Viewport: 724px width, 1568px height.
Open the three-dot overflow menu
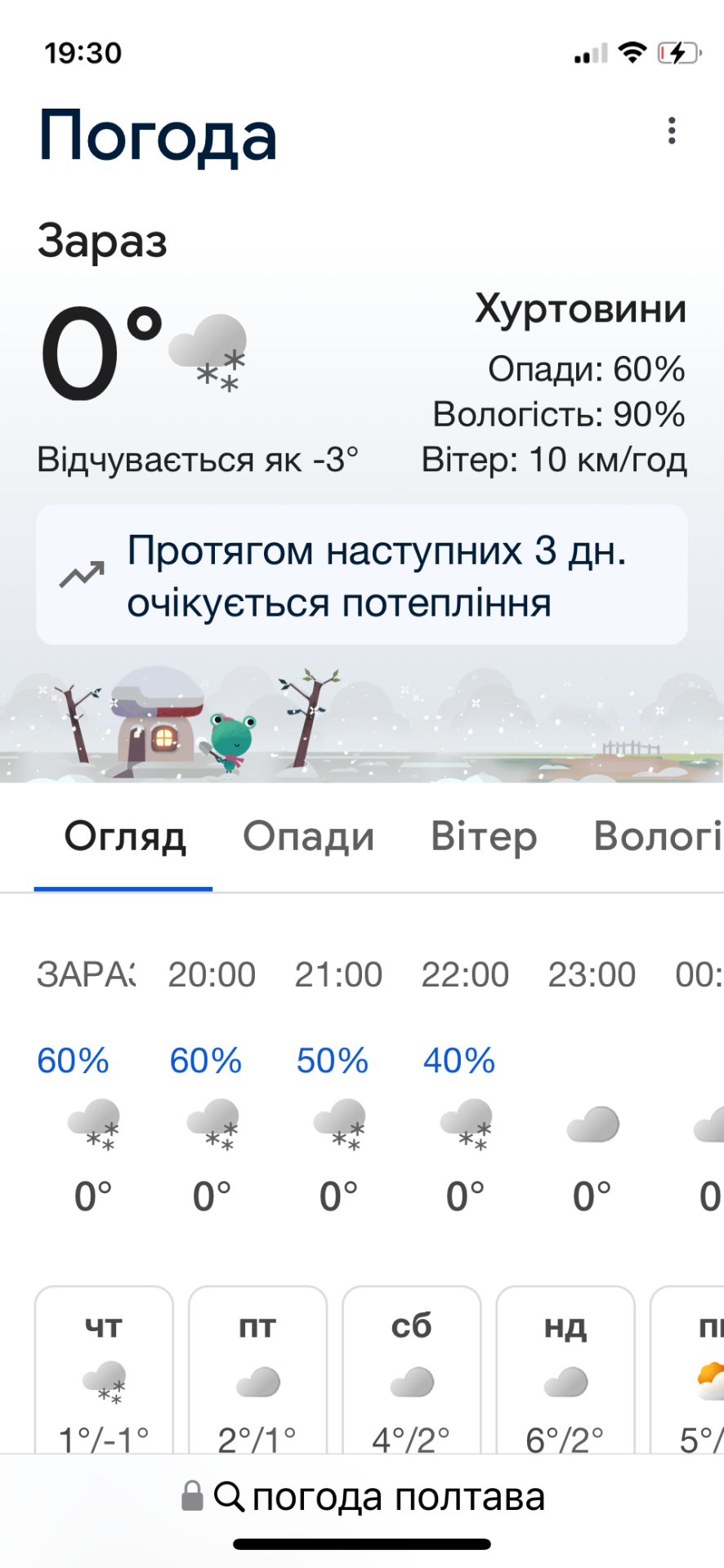click(672, 131)
